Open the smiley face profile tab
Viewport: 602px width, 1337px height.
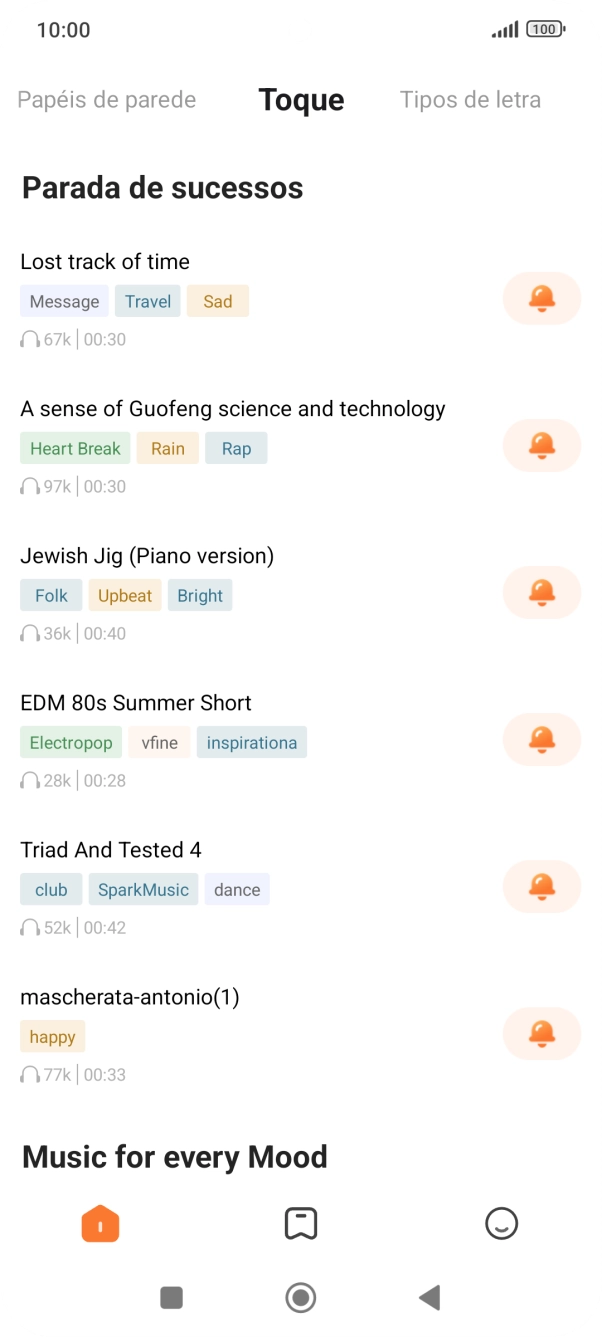pos(501,1223)
